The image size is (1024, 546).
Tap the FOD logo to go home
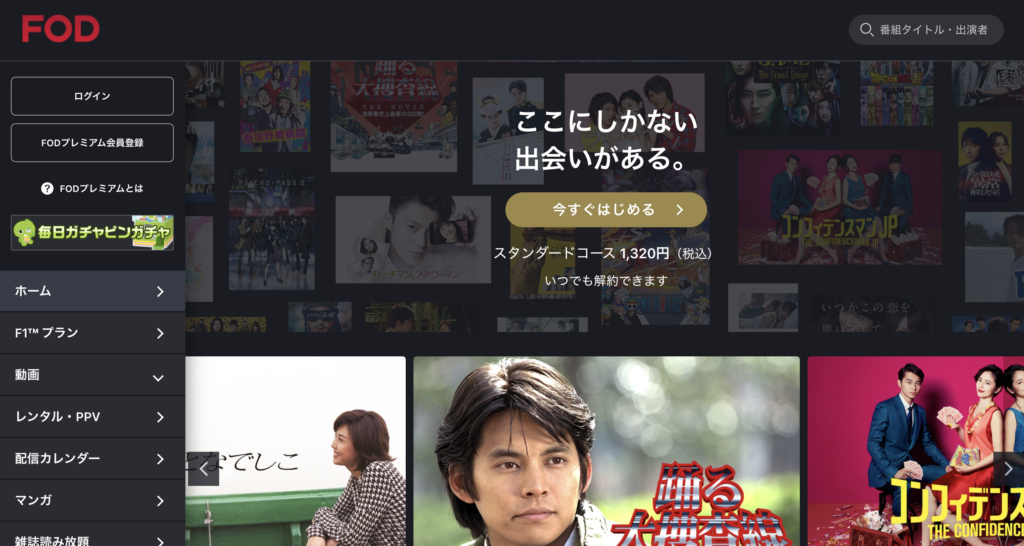(61, 30)
